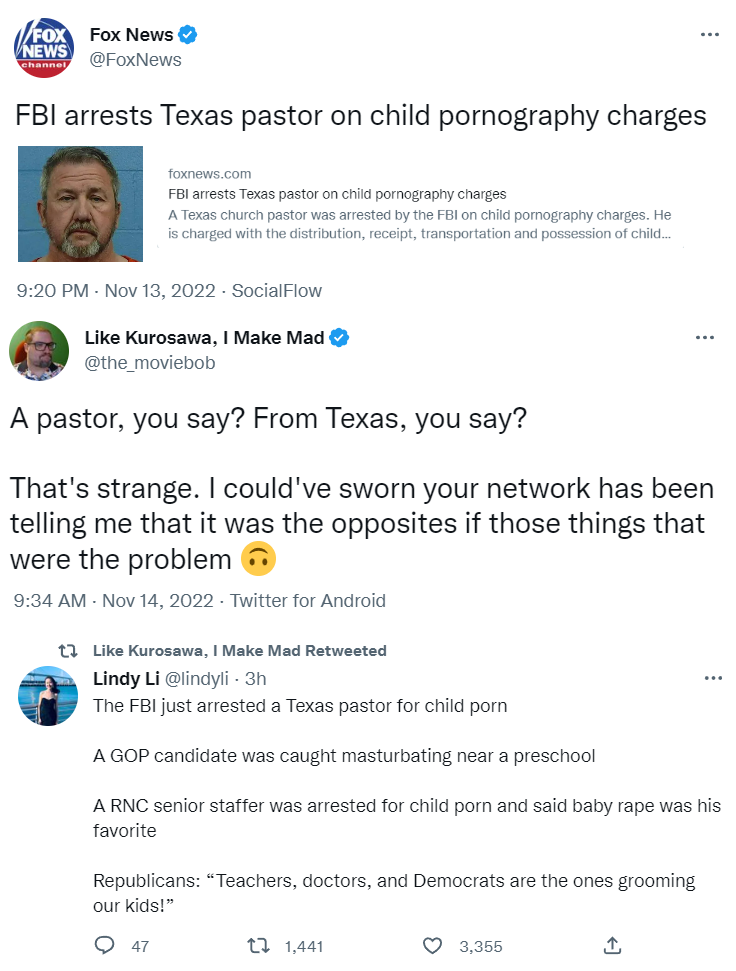Open the overflow menu on the Fox News tweet
Image resolution: width=736 pixels, height=971 pixels.
[710, 35]
